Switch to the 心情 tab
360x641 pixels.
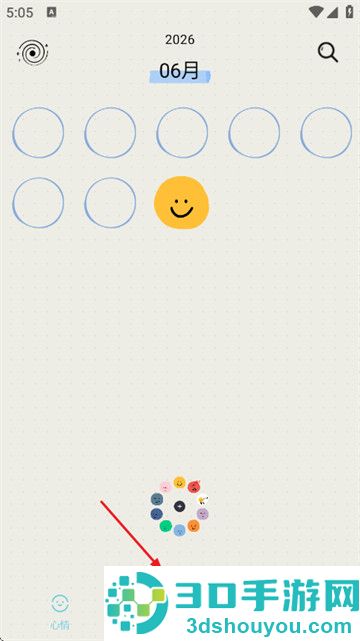point(60,612)
